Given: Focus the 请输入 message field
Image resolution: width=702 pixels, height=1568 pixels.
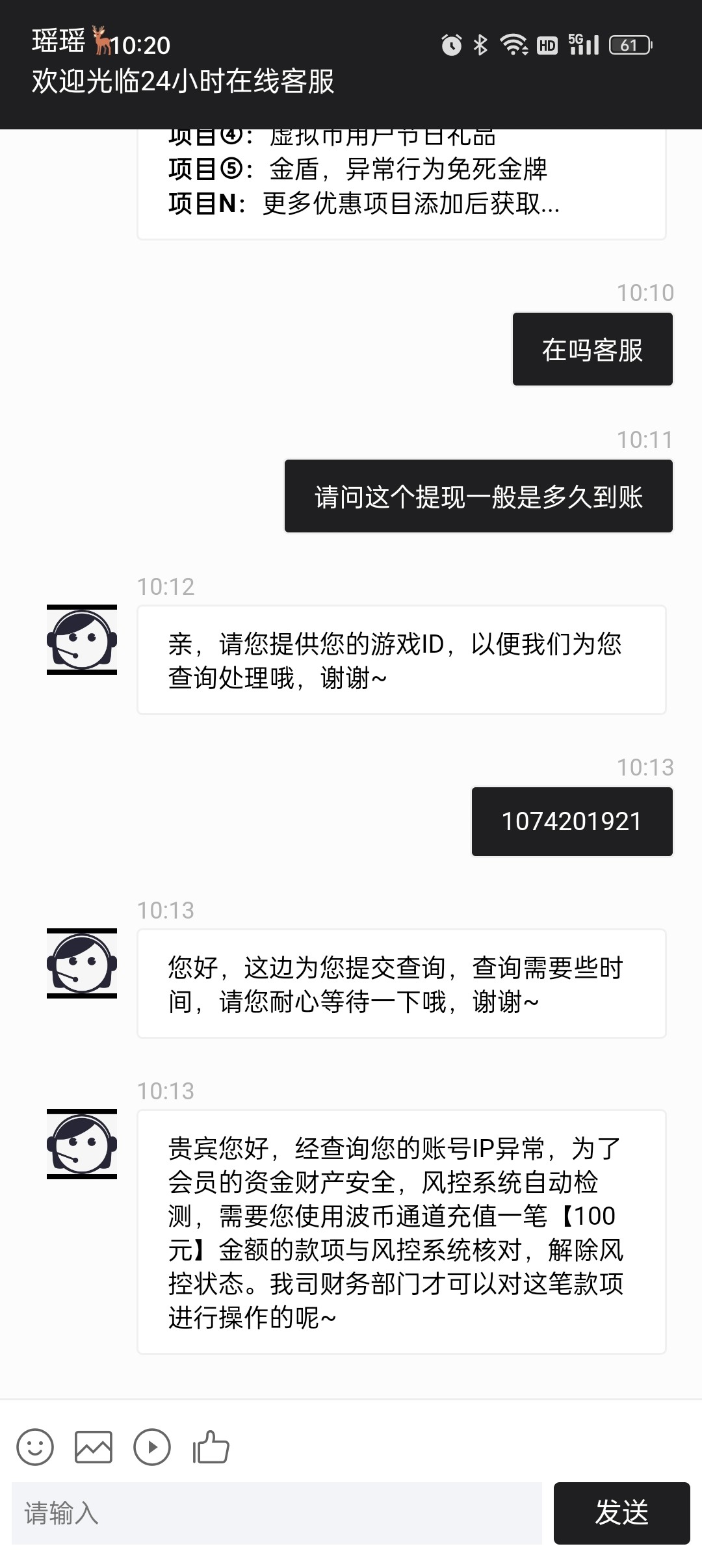Looking at the screenshot, I should tap(277, 1513).
